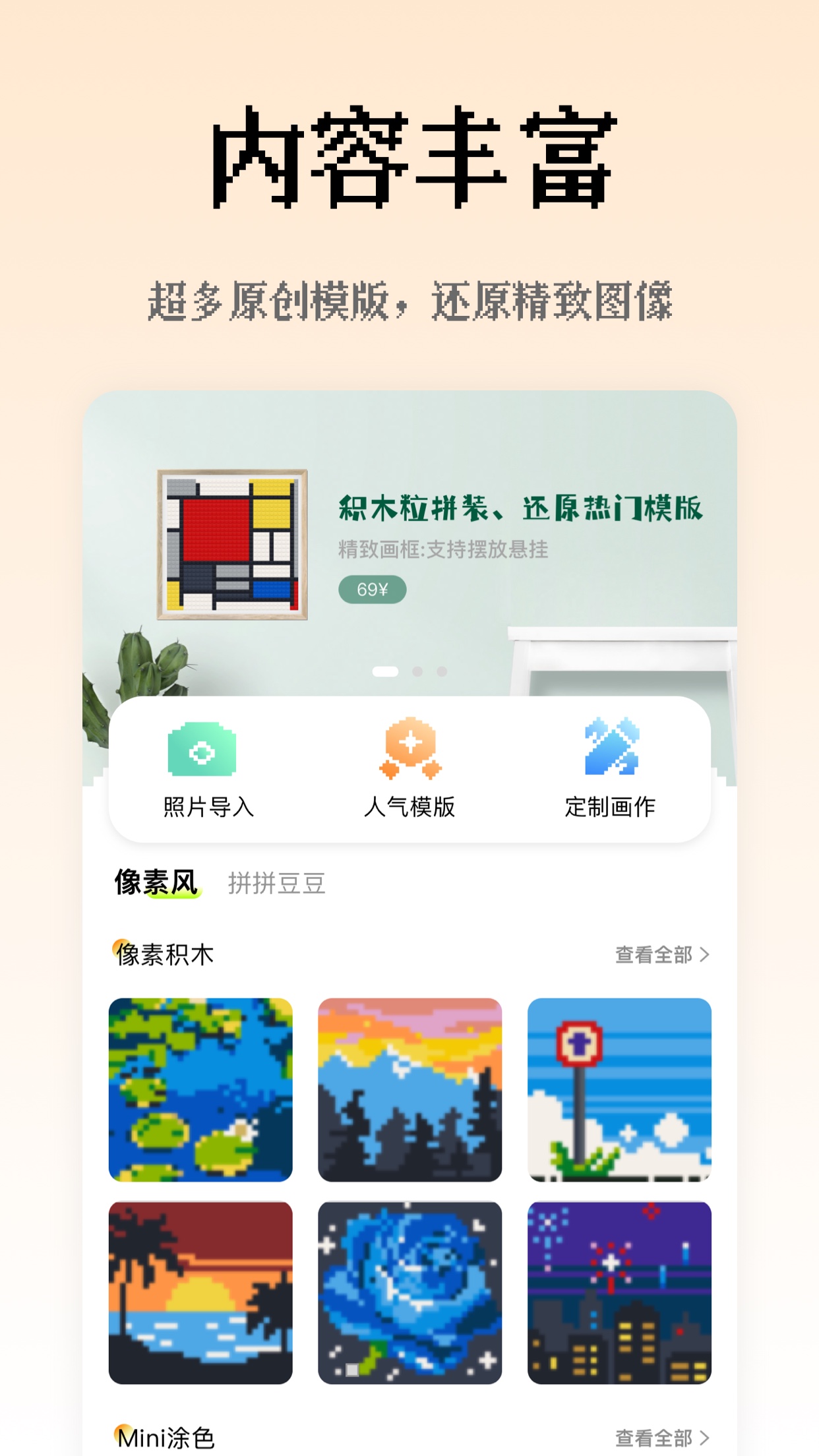Select the third carousel dot
The image size is (819, 1456).
pyautogui.click(x=443, y=670)
